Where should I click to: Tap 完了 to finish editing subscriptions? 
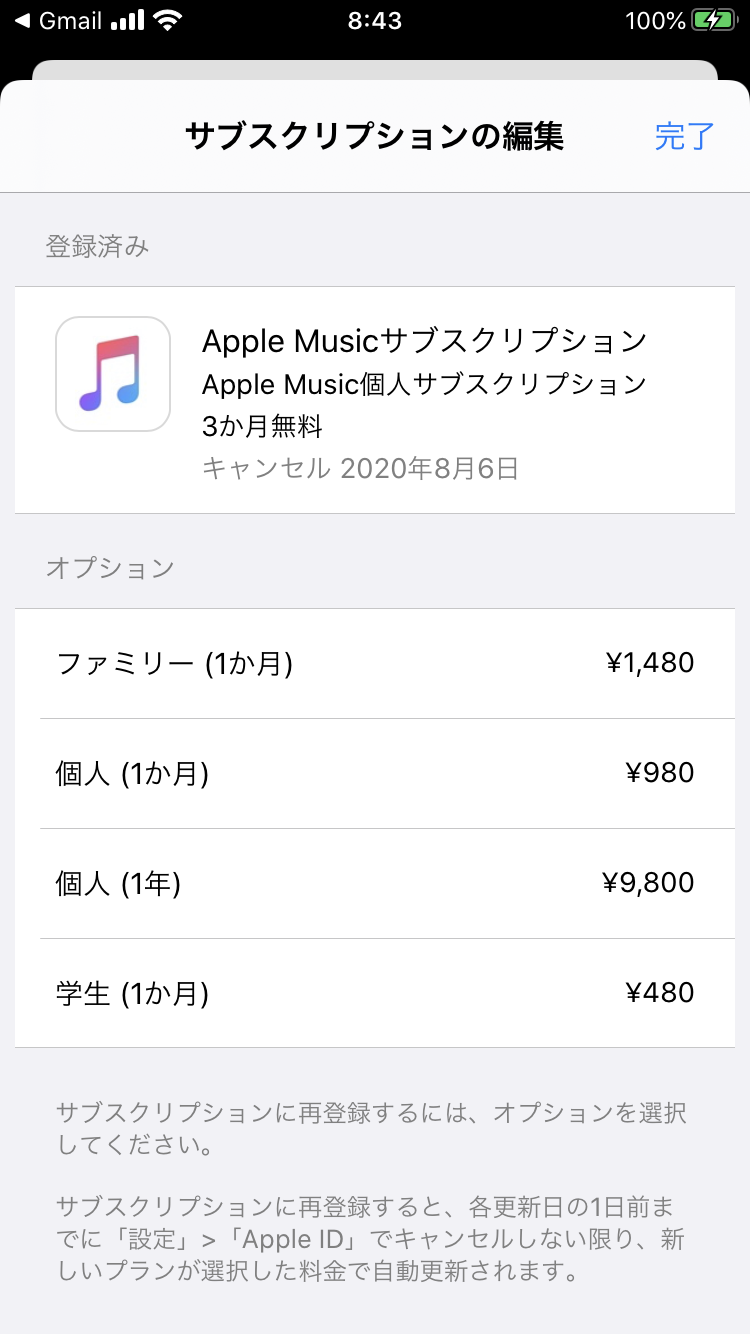(683, 136)
